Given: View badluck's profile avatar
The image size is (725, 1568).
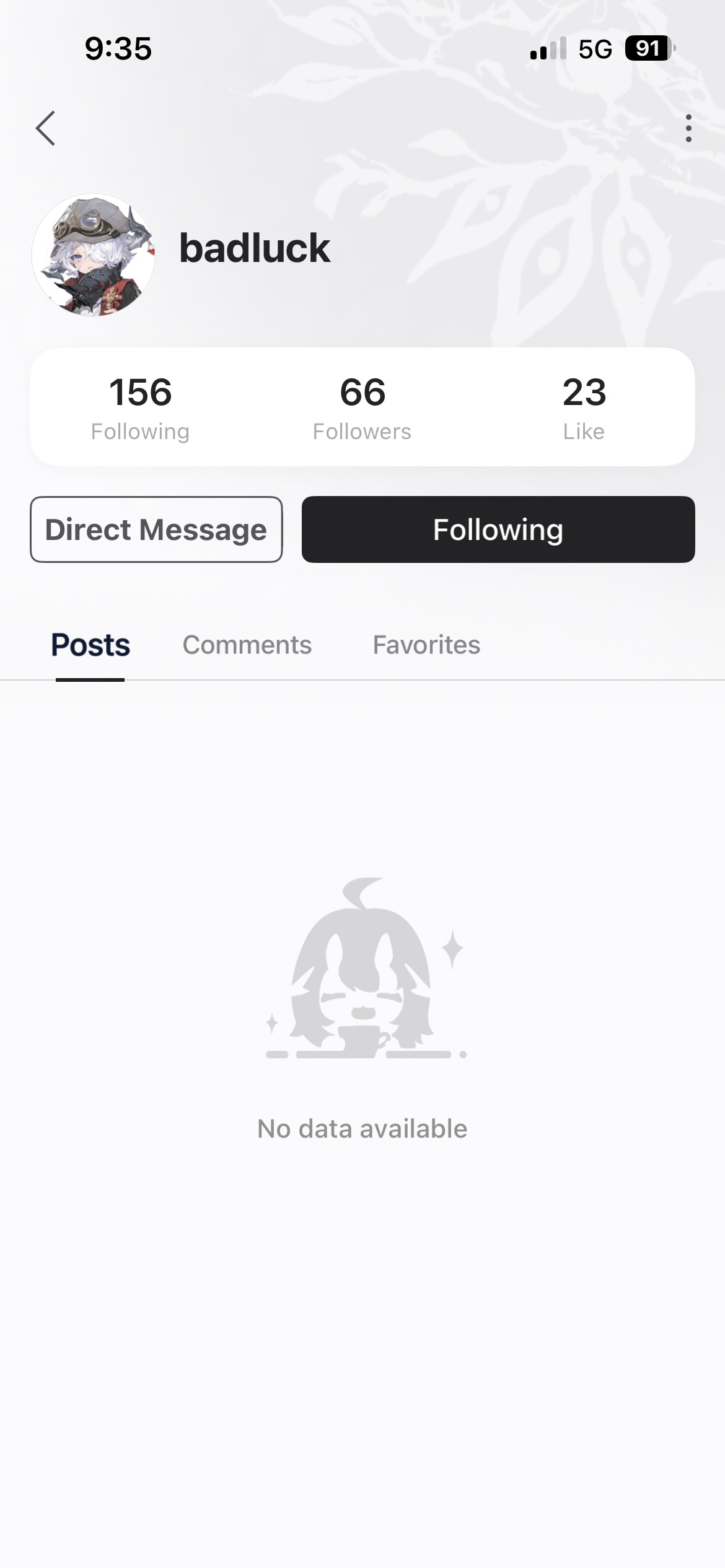Looking at the screenshot, I should click(93, 255).
